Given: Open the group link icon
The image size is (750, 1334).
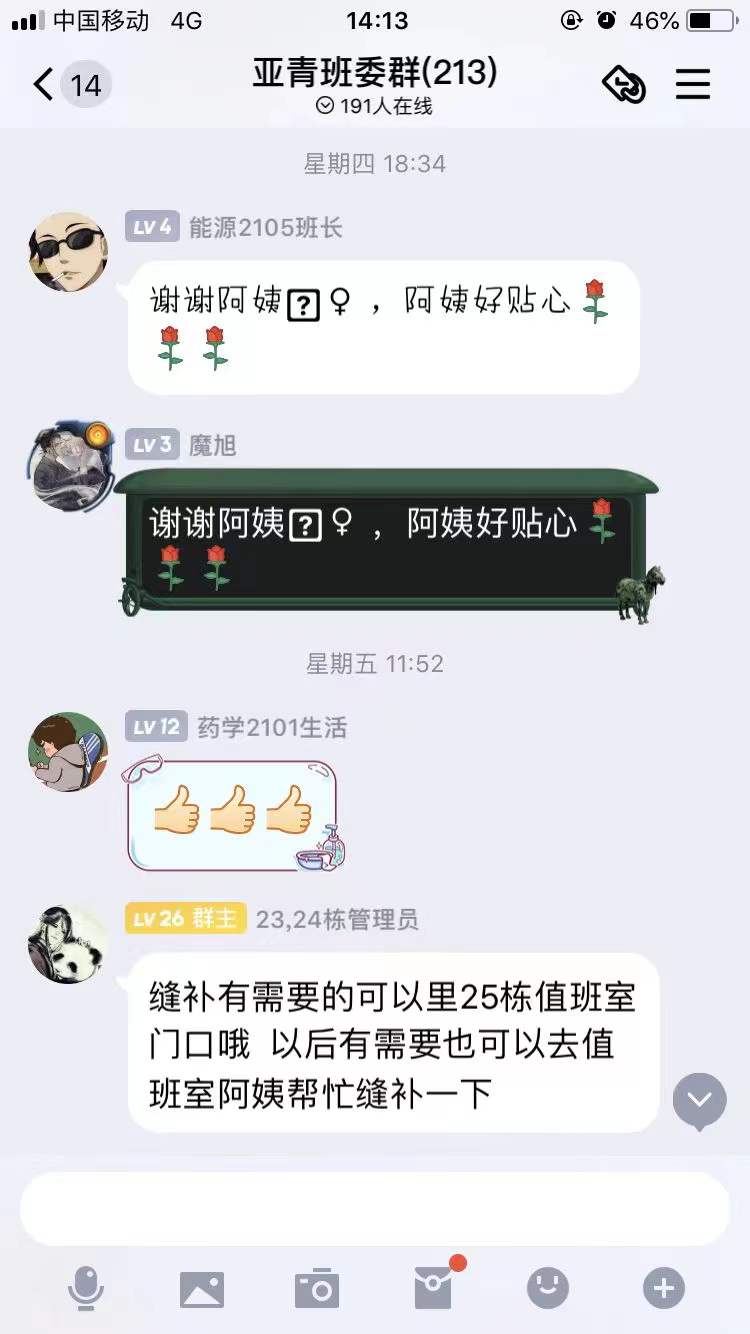Looking at the screenshot, I should tap(624, 84).
